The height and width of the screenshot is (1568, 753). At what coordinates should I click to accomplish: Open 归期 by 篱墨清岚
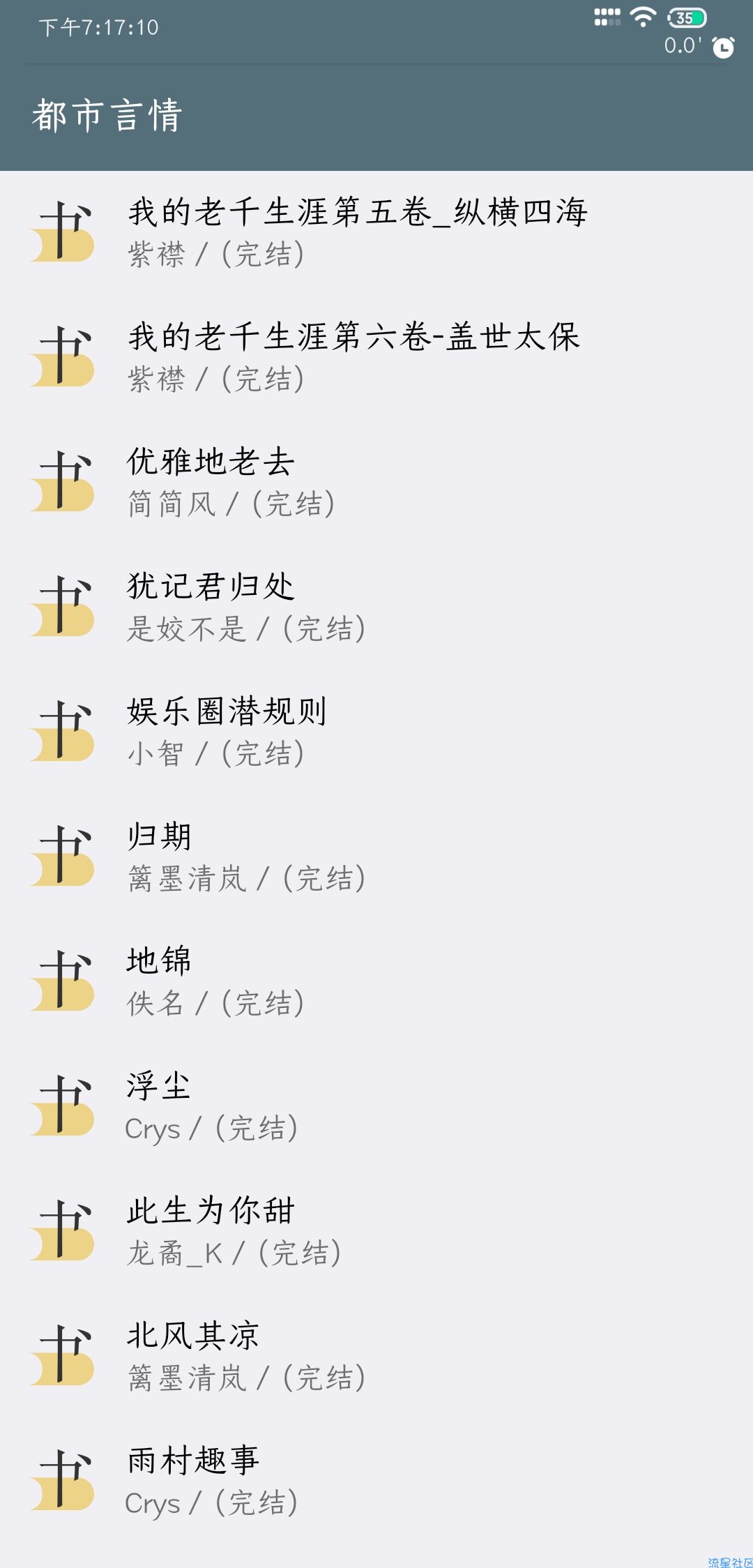pos(376,857)
